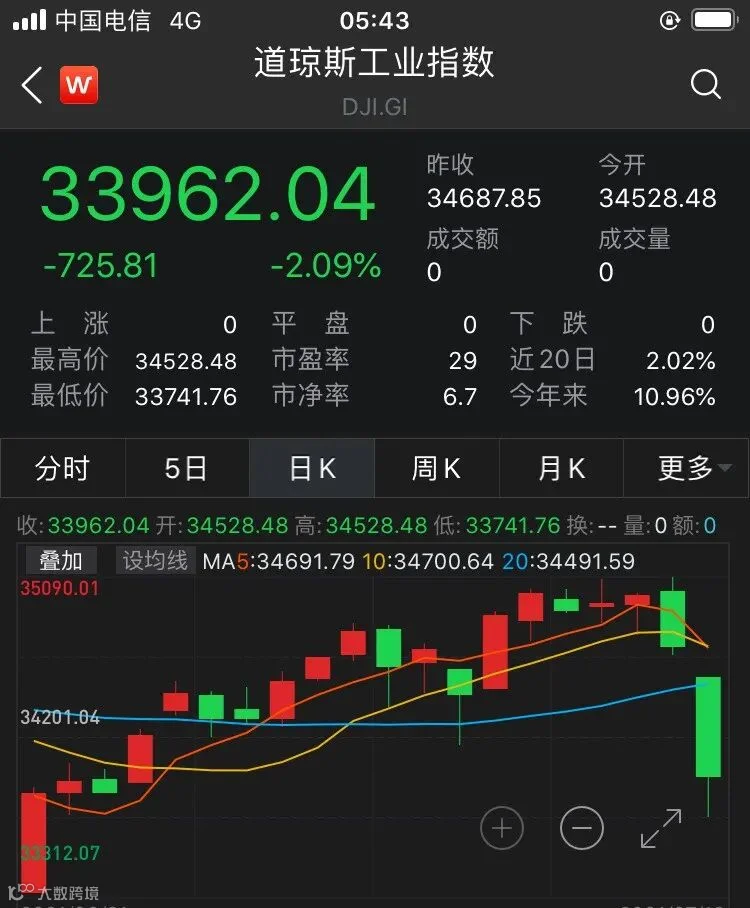Switch to the 月K chart tab
This screenshot has height=908, width=750.
561,468
